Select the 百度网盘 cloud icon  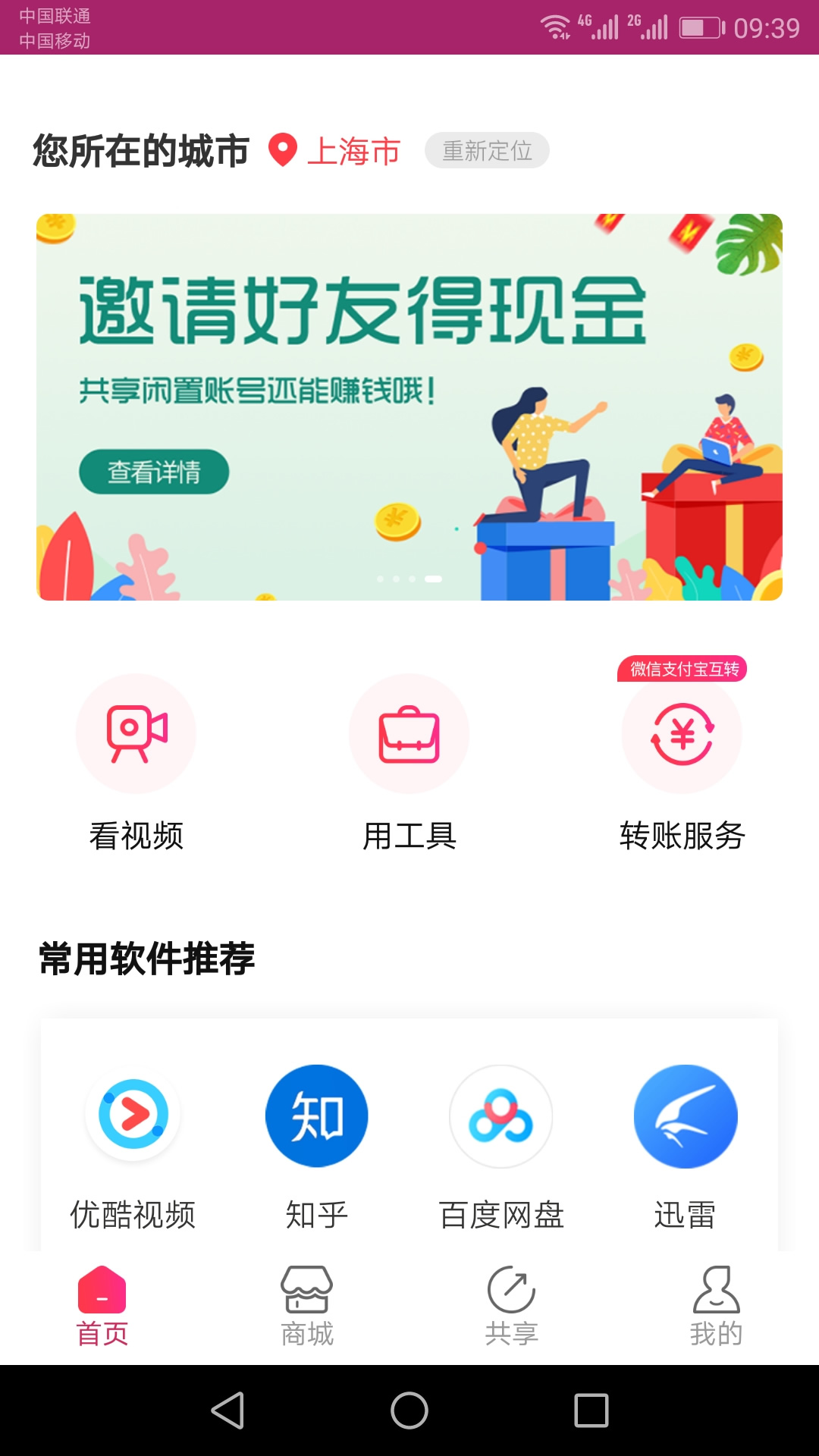pos(501,1116)
